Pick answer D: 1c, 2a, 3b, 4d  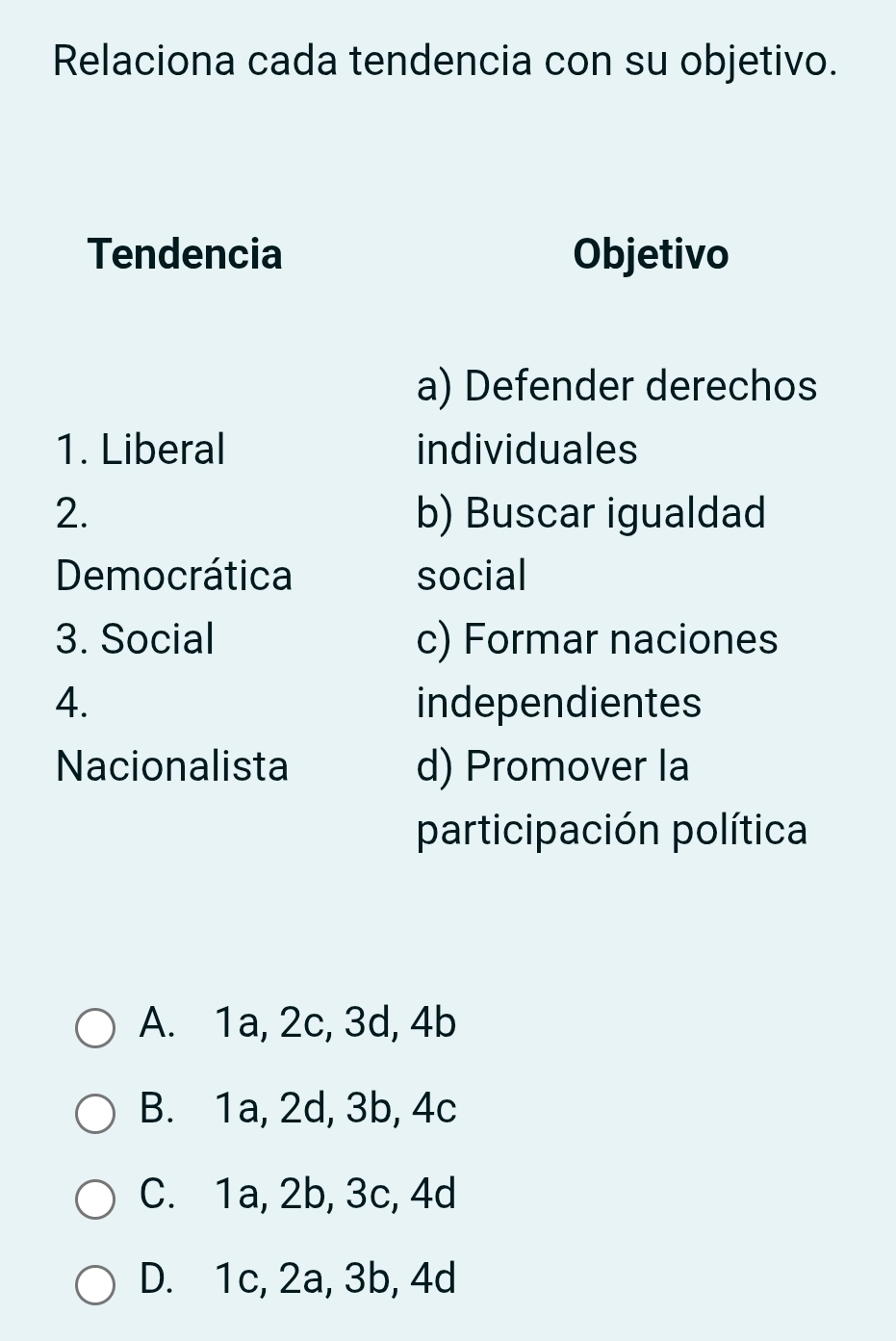95,1284
